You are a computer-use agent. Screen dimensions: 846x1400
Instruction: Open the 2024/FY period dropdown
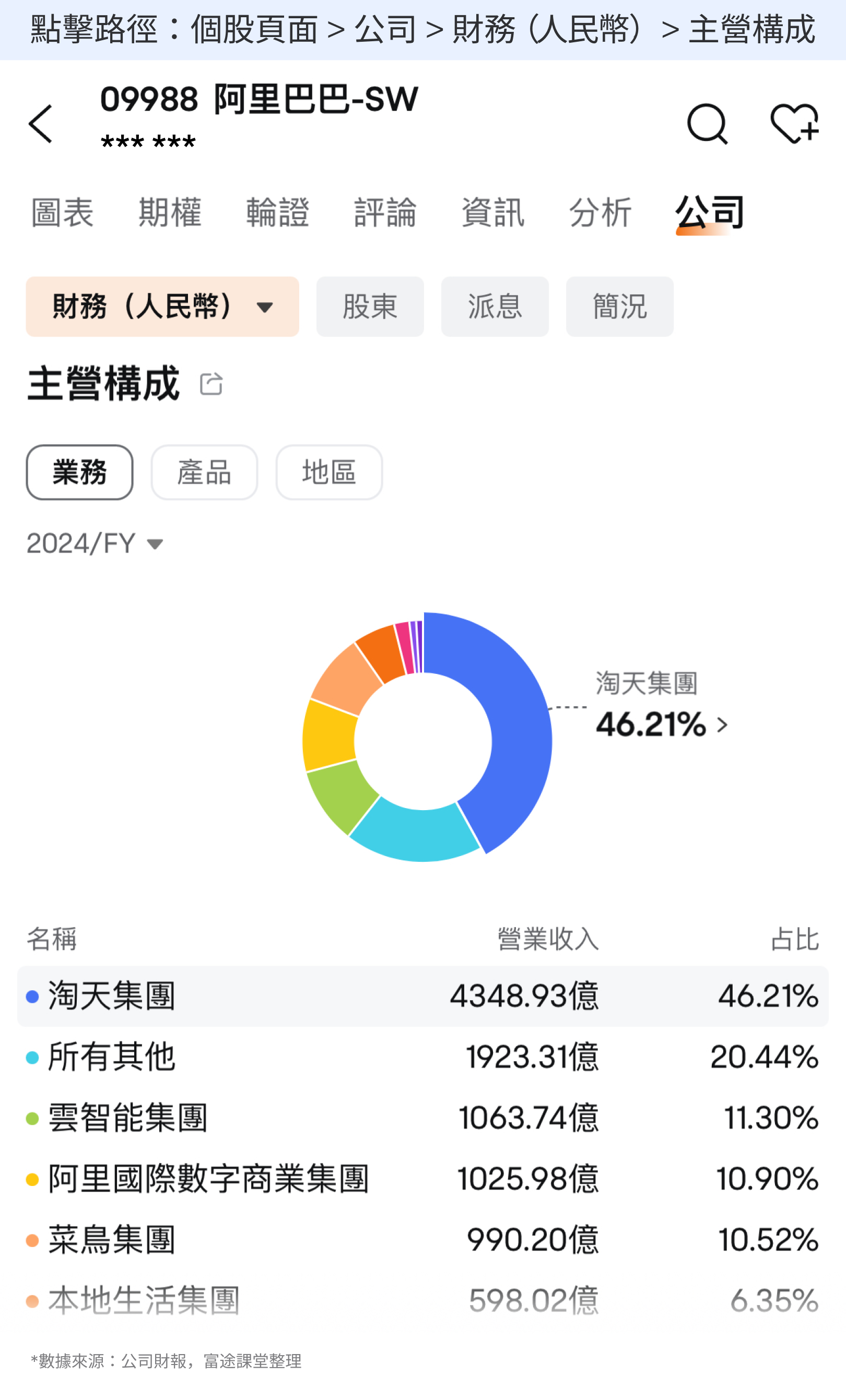pos(95,544)
